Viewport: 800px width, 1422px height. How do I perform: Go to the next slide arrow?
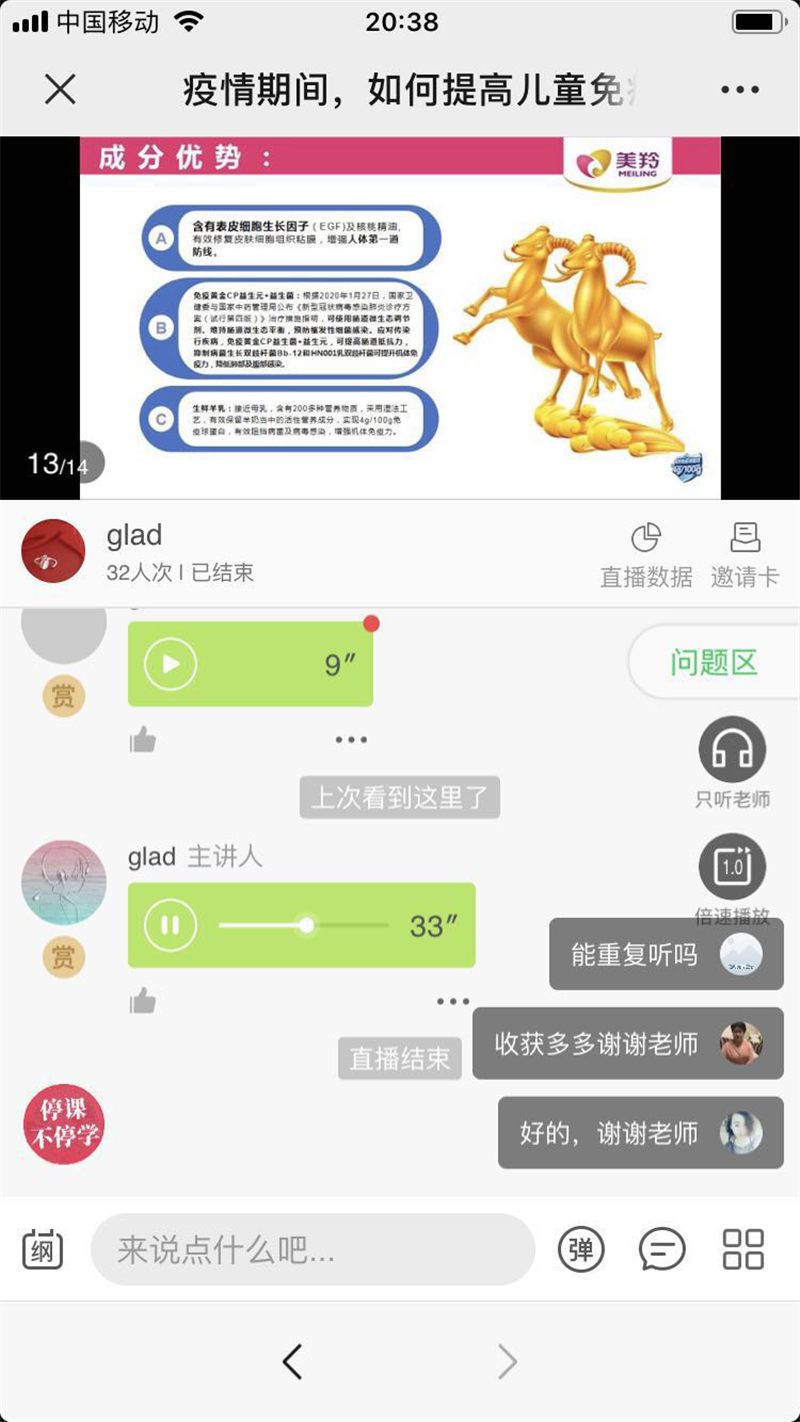506,1361
